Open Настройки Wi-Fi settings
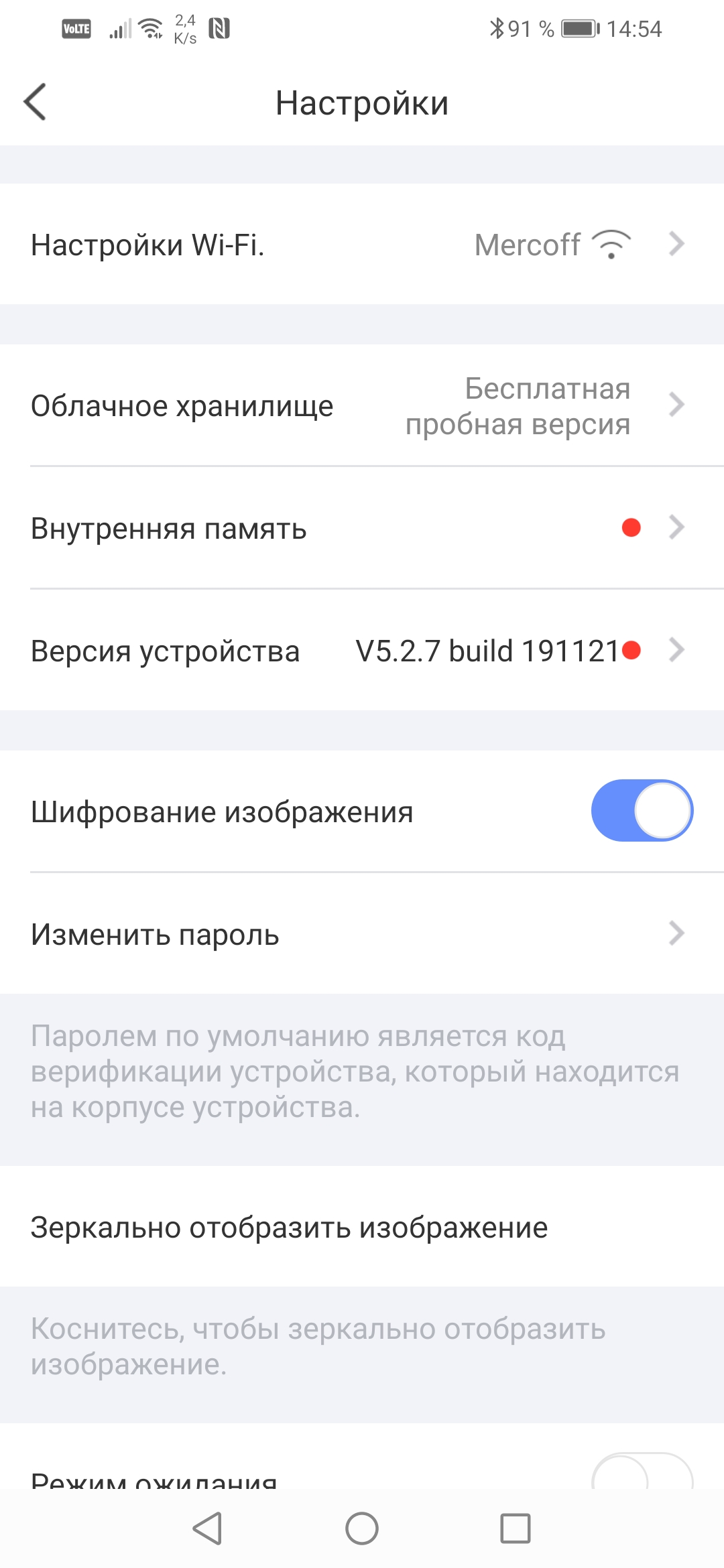Image resolution: width=724 pixels, height=1568 pixels. point(362,245)
